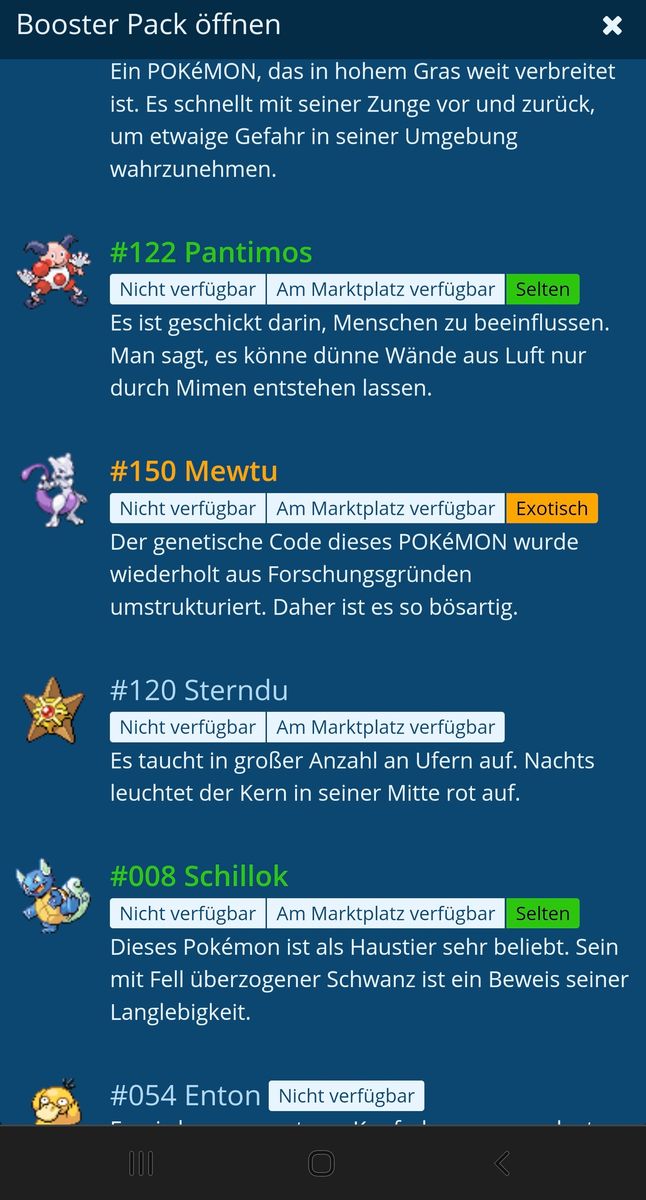This screenshot has width=646, height=1200.
Task: Tap 'Am Marktplatz verfügbar' under Mewtu
Action: point(386,508)
